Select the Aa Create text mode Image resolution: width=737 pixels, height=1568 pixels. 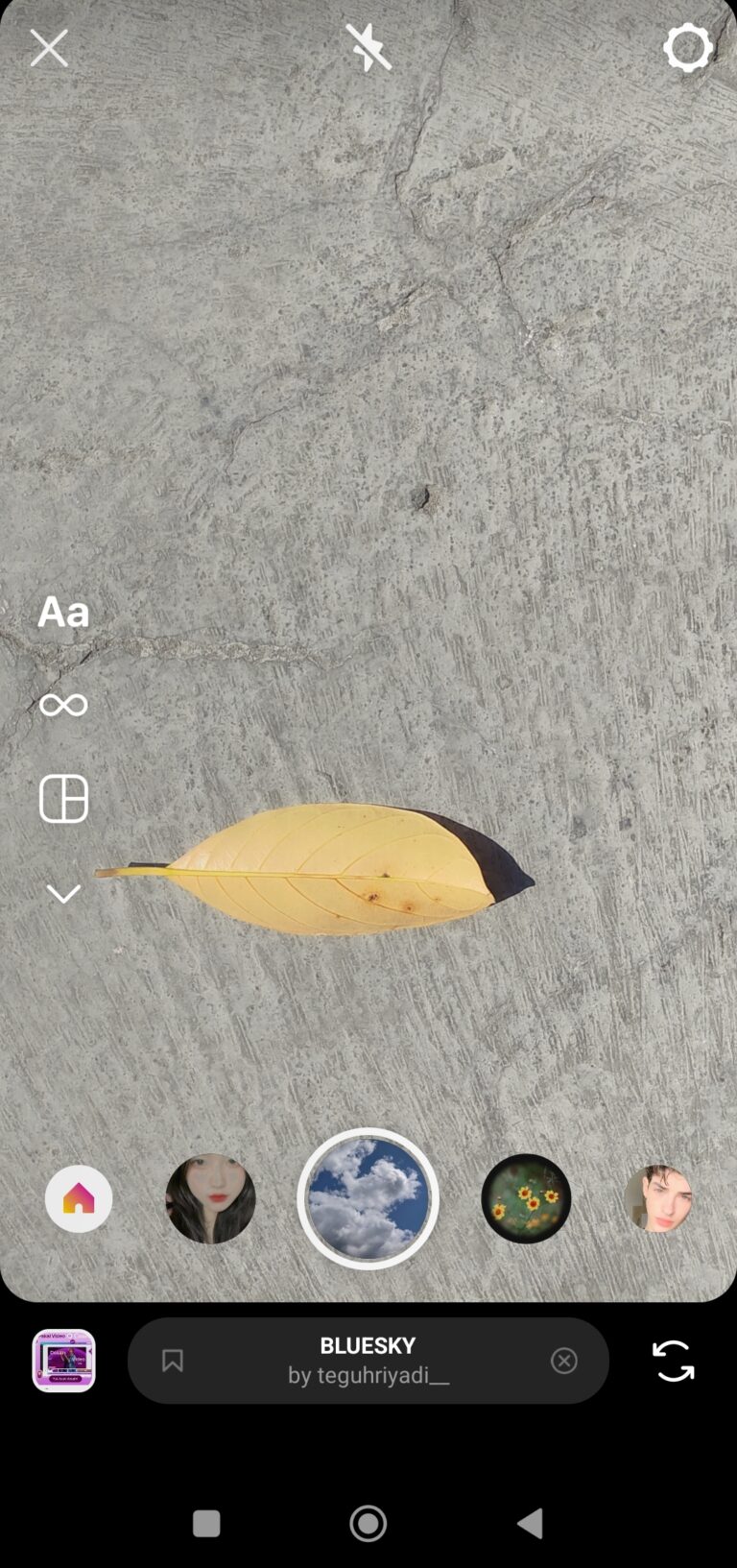tap(62, 611)
